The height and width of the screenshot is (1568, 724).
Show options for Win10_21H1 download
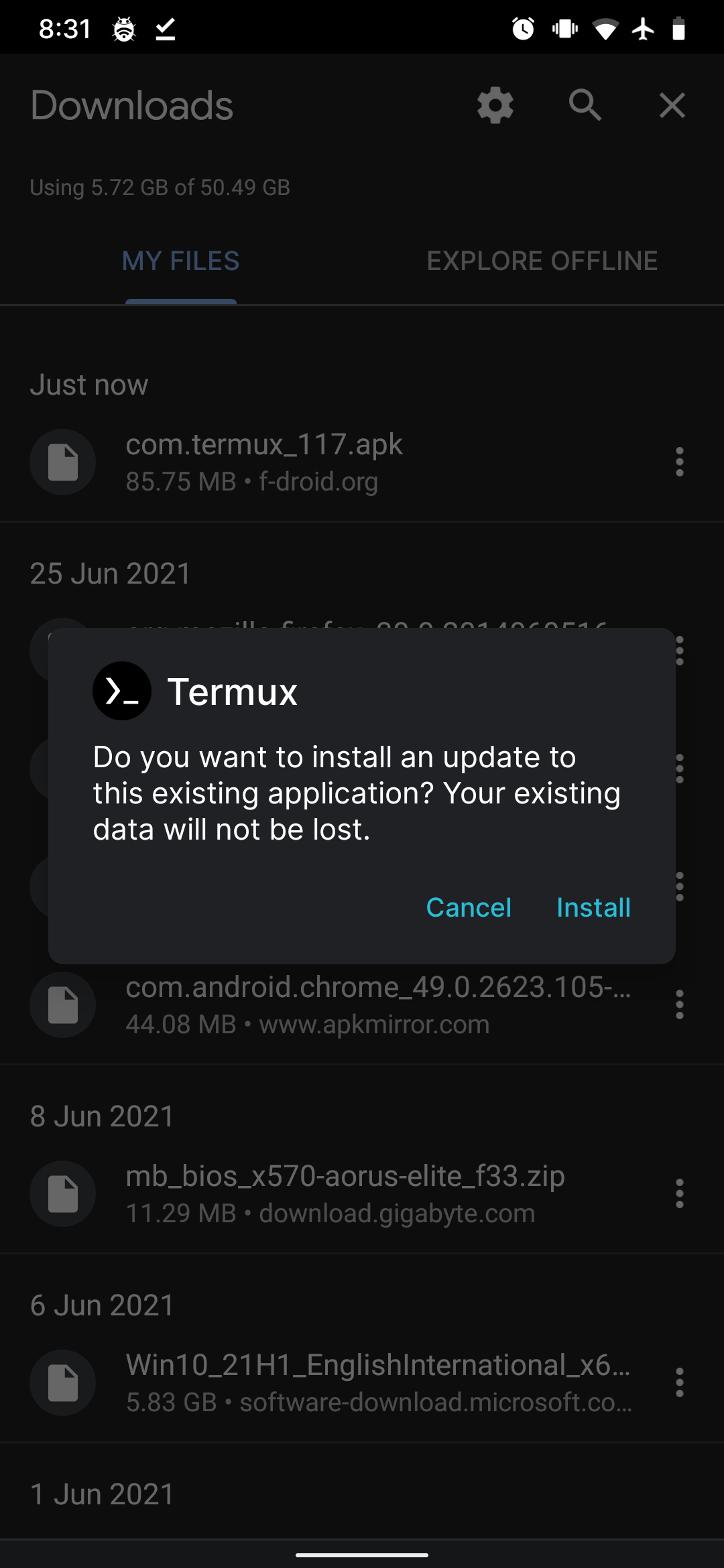(679, 1382)
